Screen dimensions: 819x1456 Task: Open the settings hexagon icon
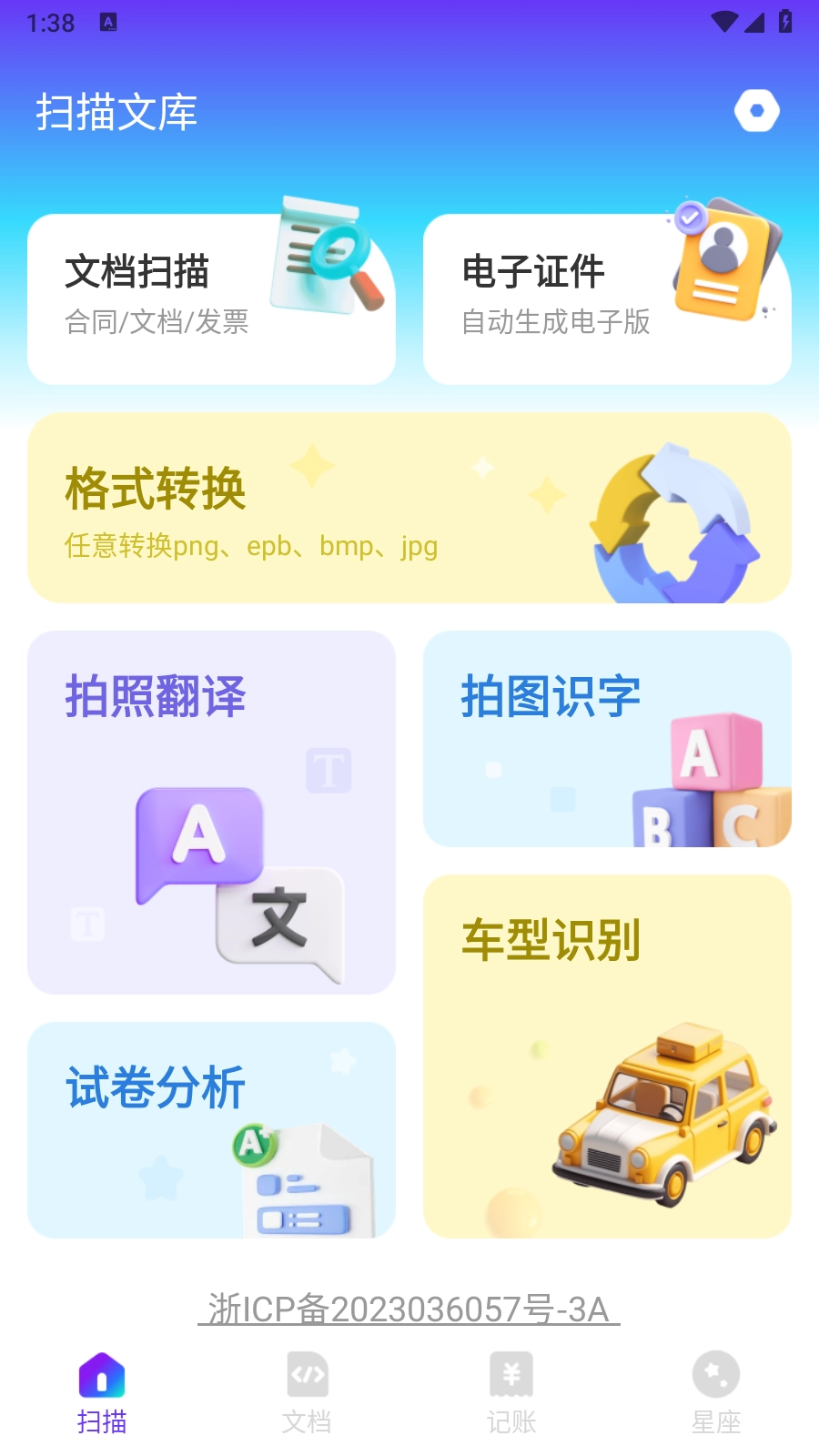click(757, 111)
